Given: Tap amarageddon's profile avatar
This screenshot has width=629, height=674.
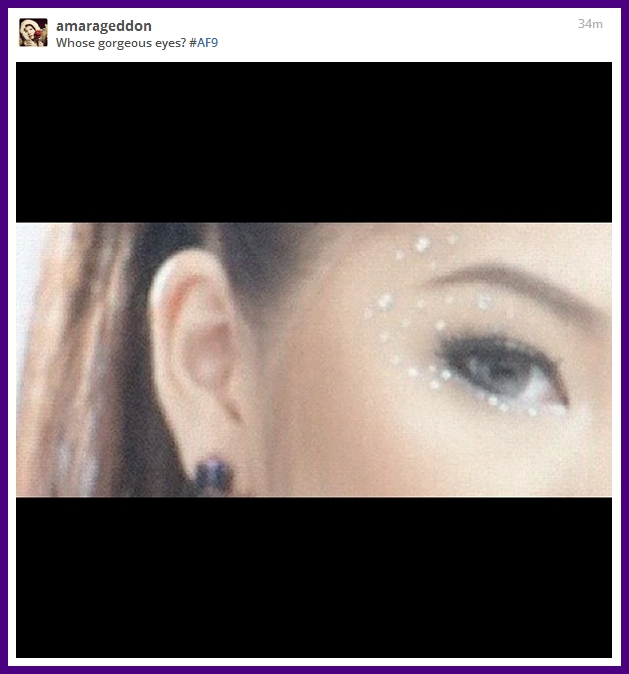Looking at the screenshot, I should tap(33, 33).
